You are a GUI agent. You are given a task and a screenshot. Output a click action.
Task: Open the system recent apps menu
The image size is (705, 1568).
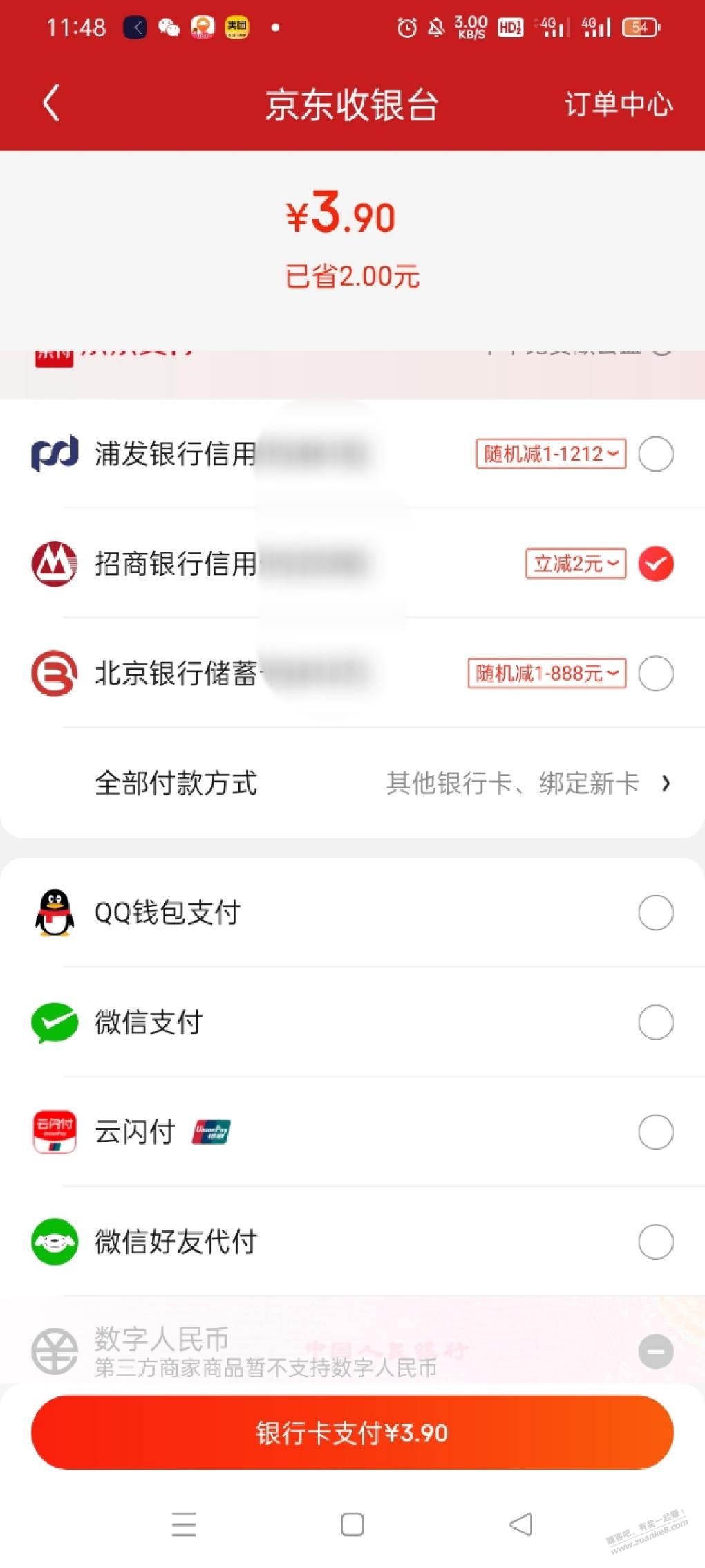pos(184,1524)
